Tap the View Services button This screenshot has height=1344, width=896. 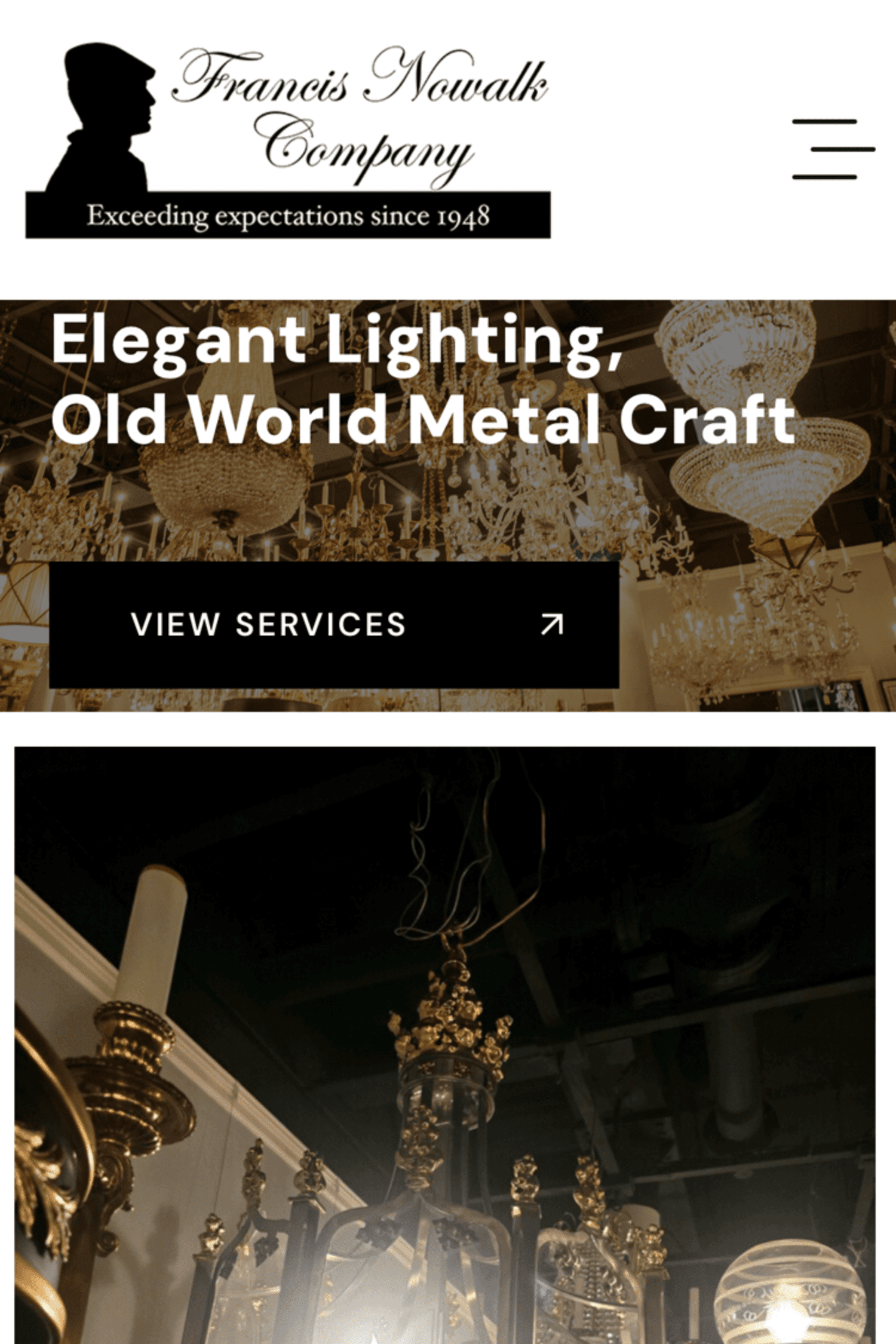333,625
